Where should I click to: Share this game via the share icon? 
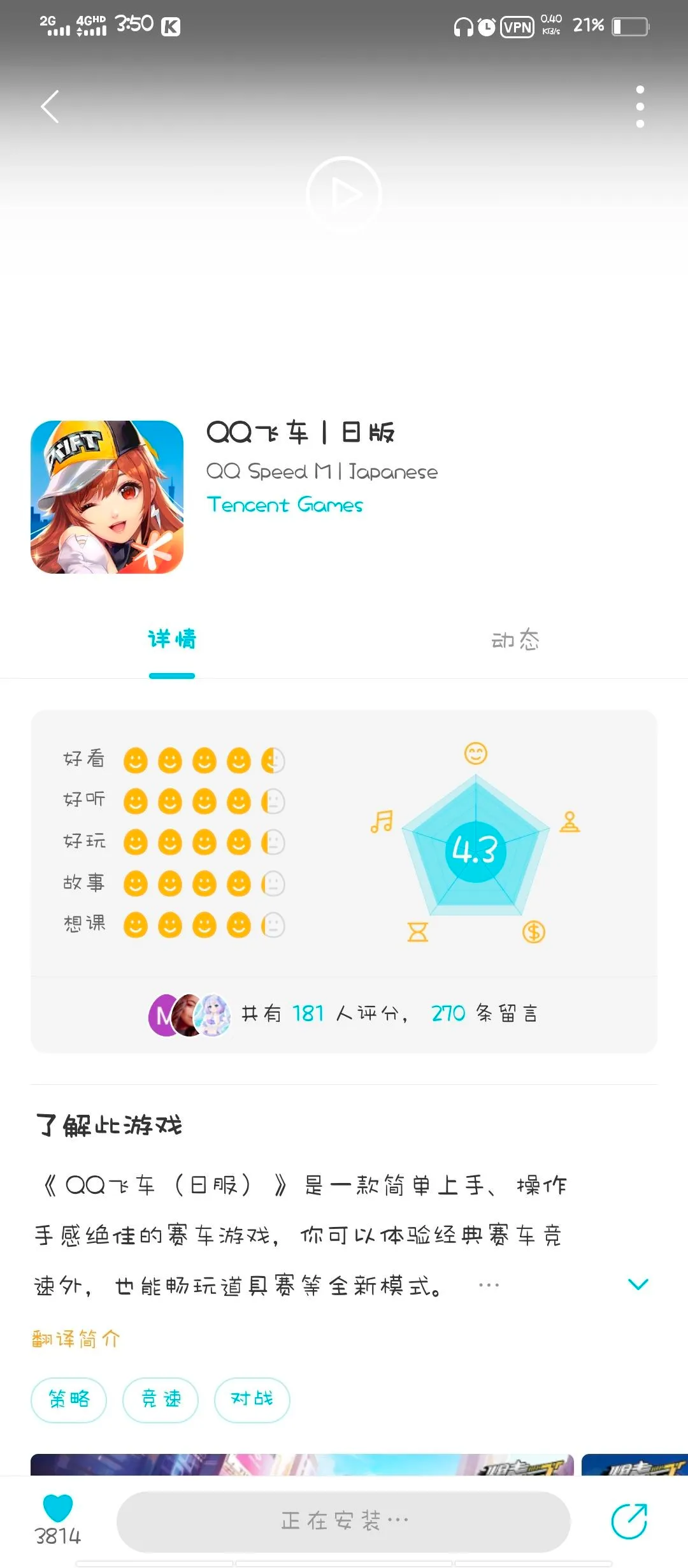point(629,1521)
